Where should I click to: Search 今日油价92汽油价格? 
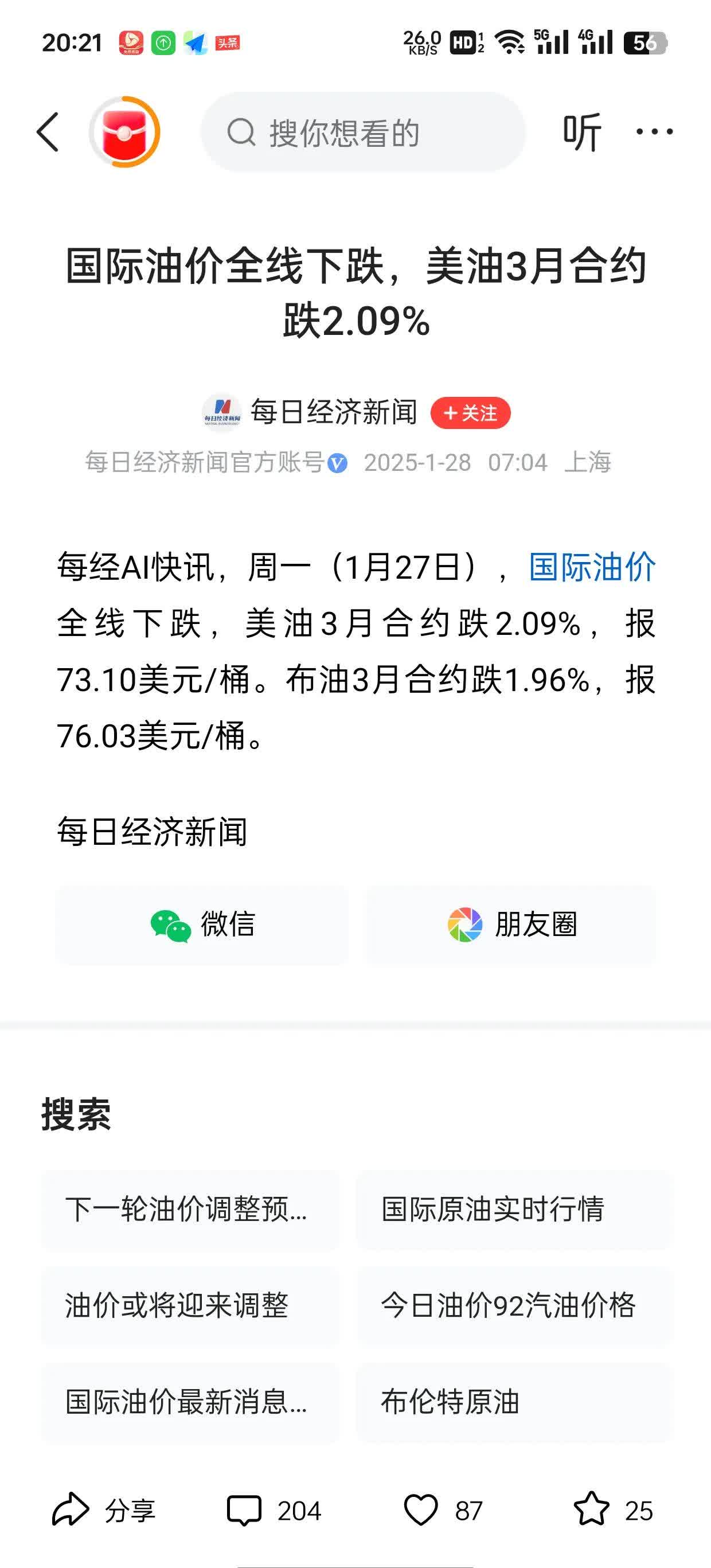[x=514, y=1305]
